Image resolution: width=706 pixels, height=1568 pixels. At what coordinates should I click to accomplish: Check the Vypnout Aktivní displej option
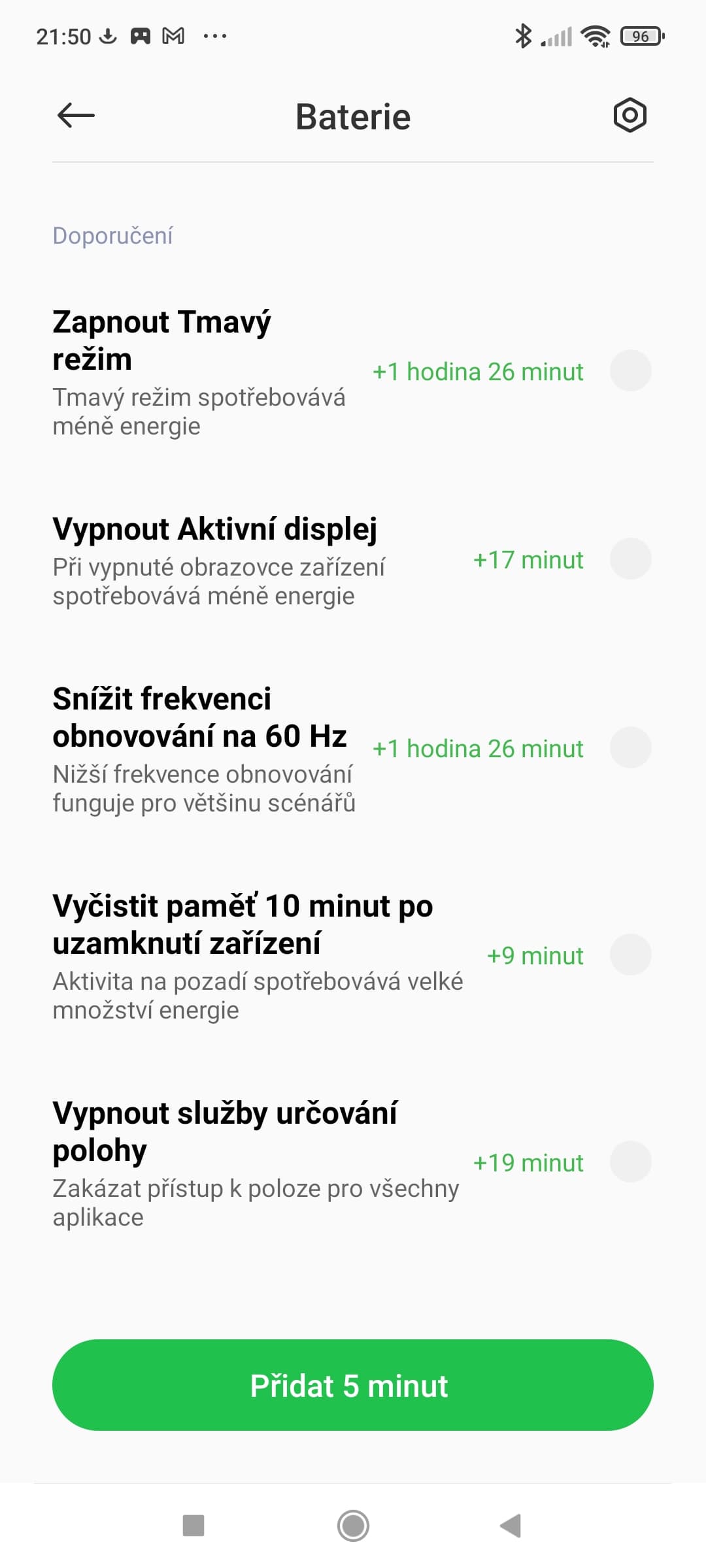click(630, 559)
